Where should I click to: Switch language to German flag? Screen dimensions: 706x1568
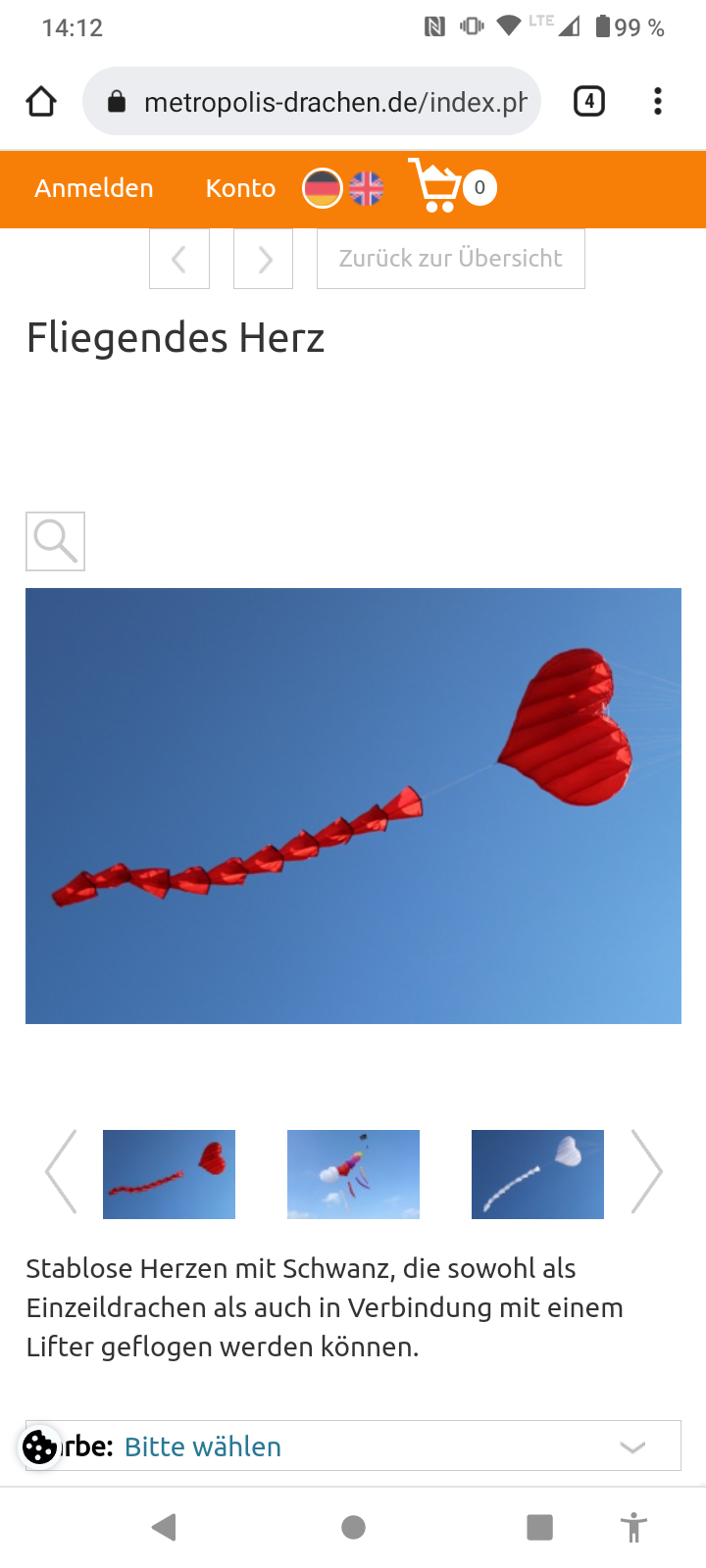tap(322, 188)
